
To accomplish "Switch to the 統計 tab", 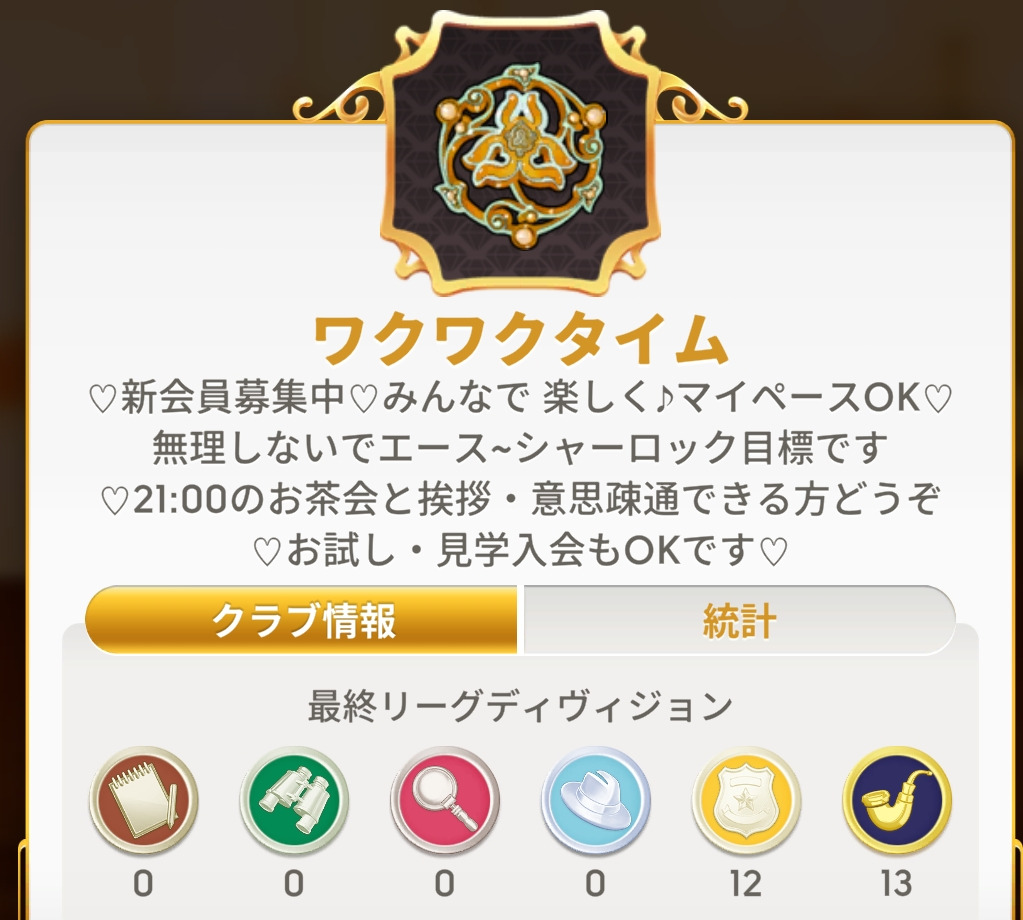I will click(738, 621).
